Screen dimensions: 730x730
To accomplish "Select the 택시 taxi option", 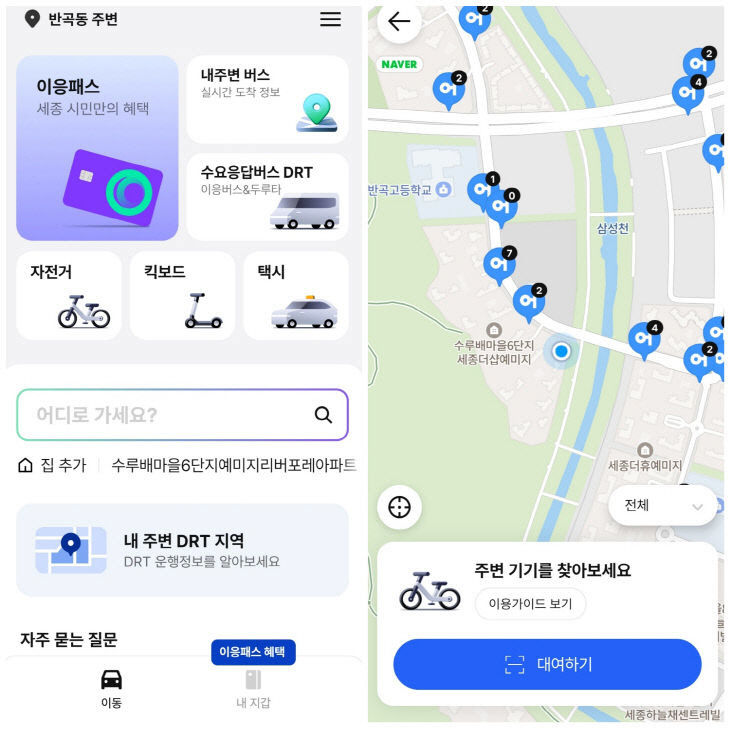I will point(296,295).
